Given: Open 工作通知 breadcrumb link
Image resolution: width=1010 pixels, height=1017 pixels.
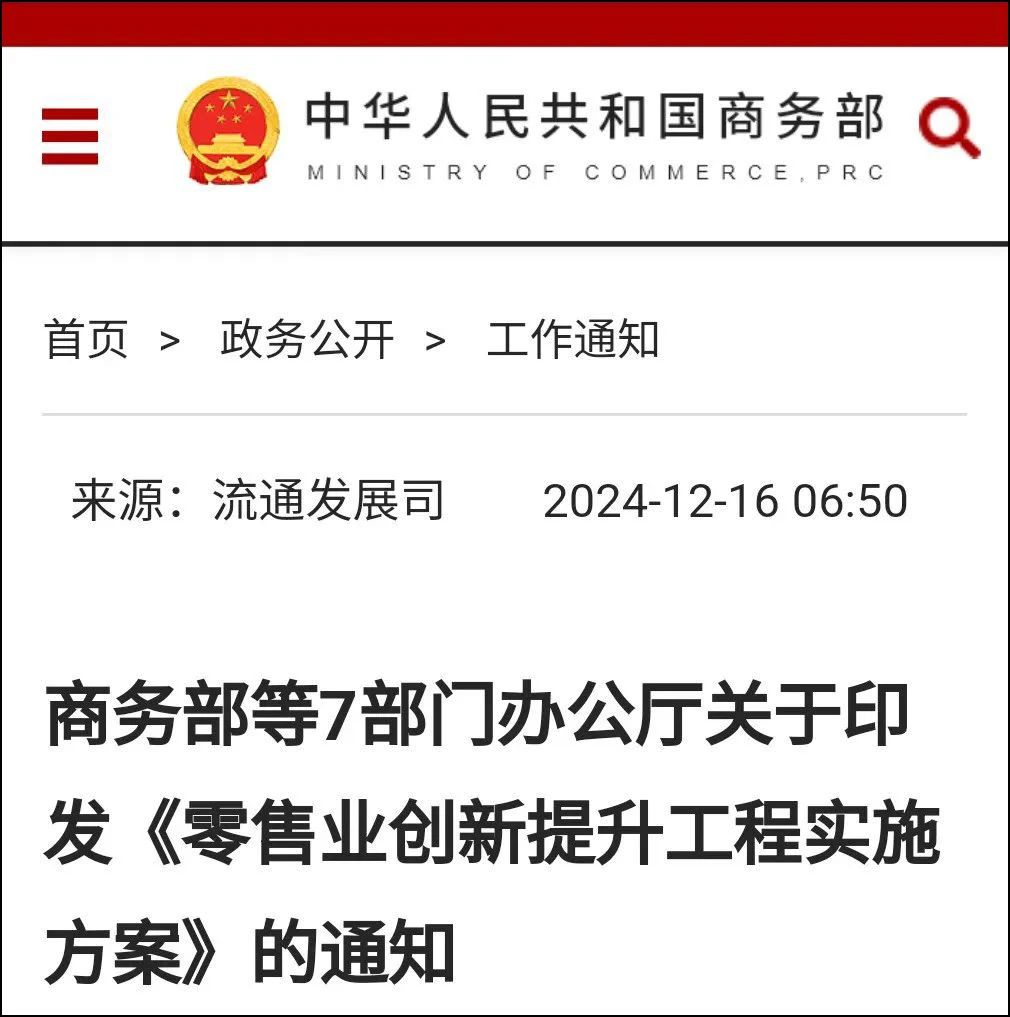Looking at the screenshot, I should (573, 340).
